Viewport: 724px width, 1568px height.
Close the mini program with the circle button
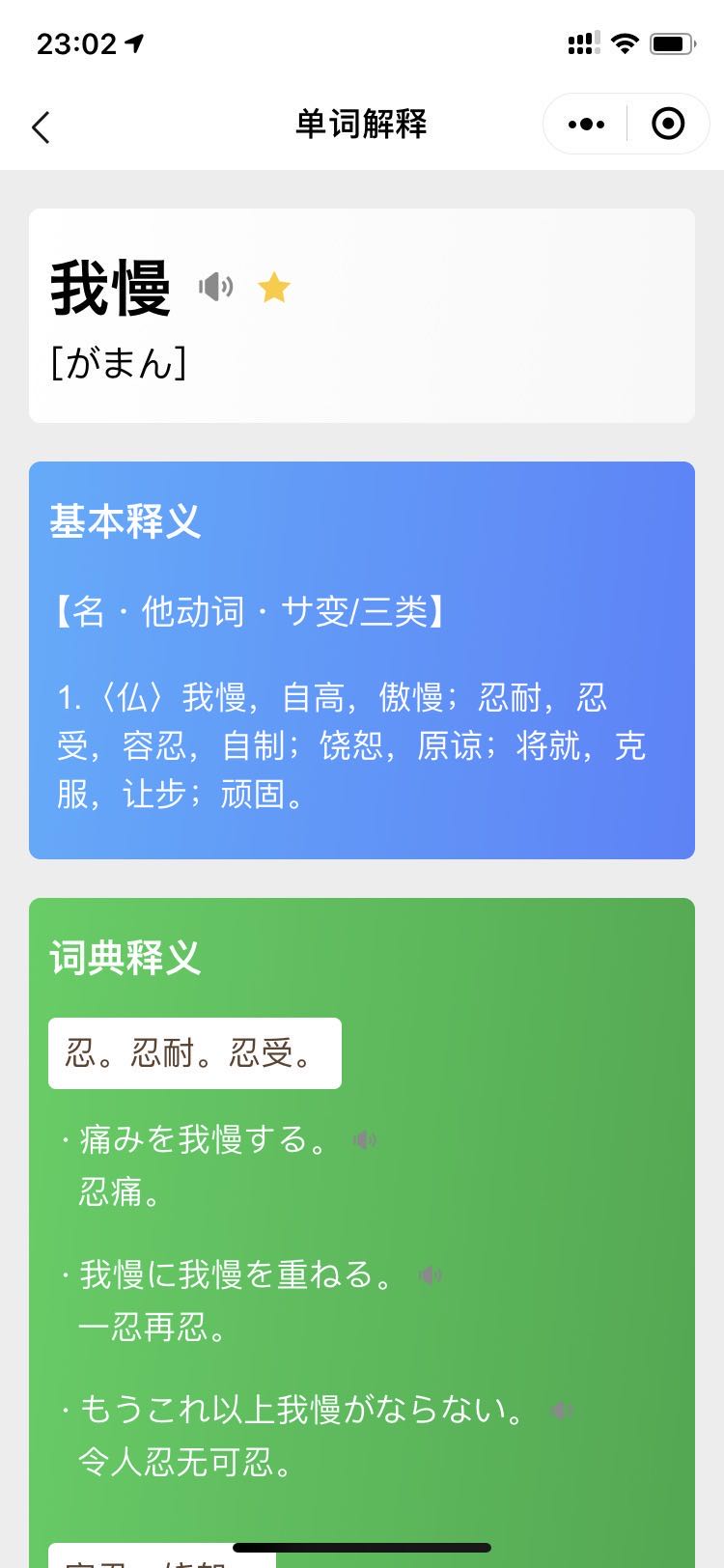pos(668,125)
